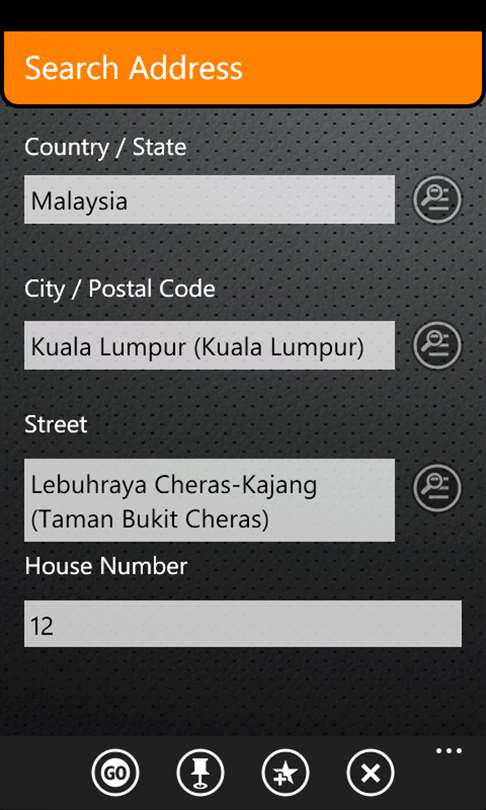The height and width of the screenshot is (810, 486).
Task: Cancel the address search with X icon
Action: [x=370, y=773]
